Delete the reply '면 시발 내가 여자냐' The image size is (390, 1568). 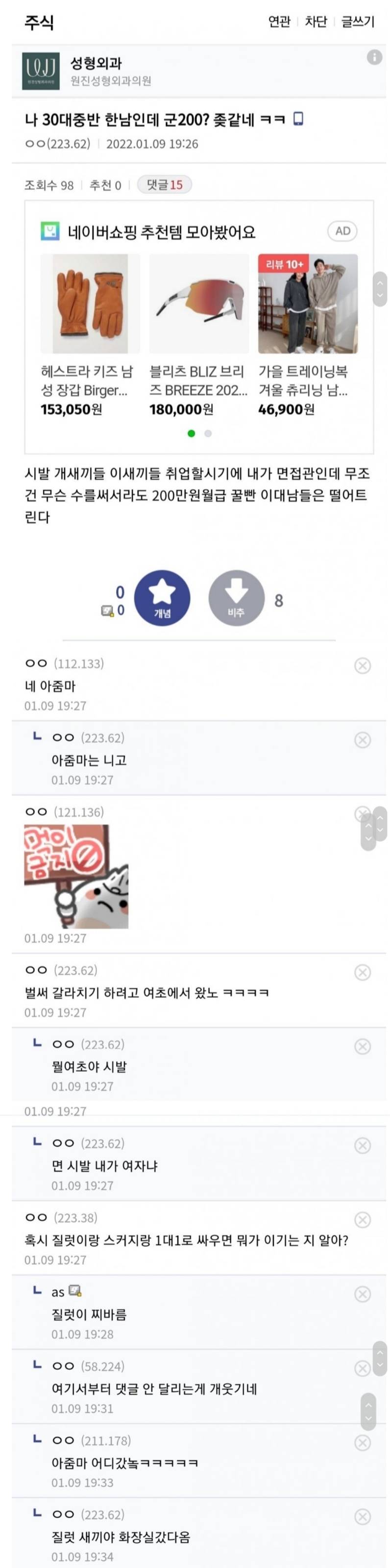[363, 1145]
